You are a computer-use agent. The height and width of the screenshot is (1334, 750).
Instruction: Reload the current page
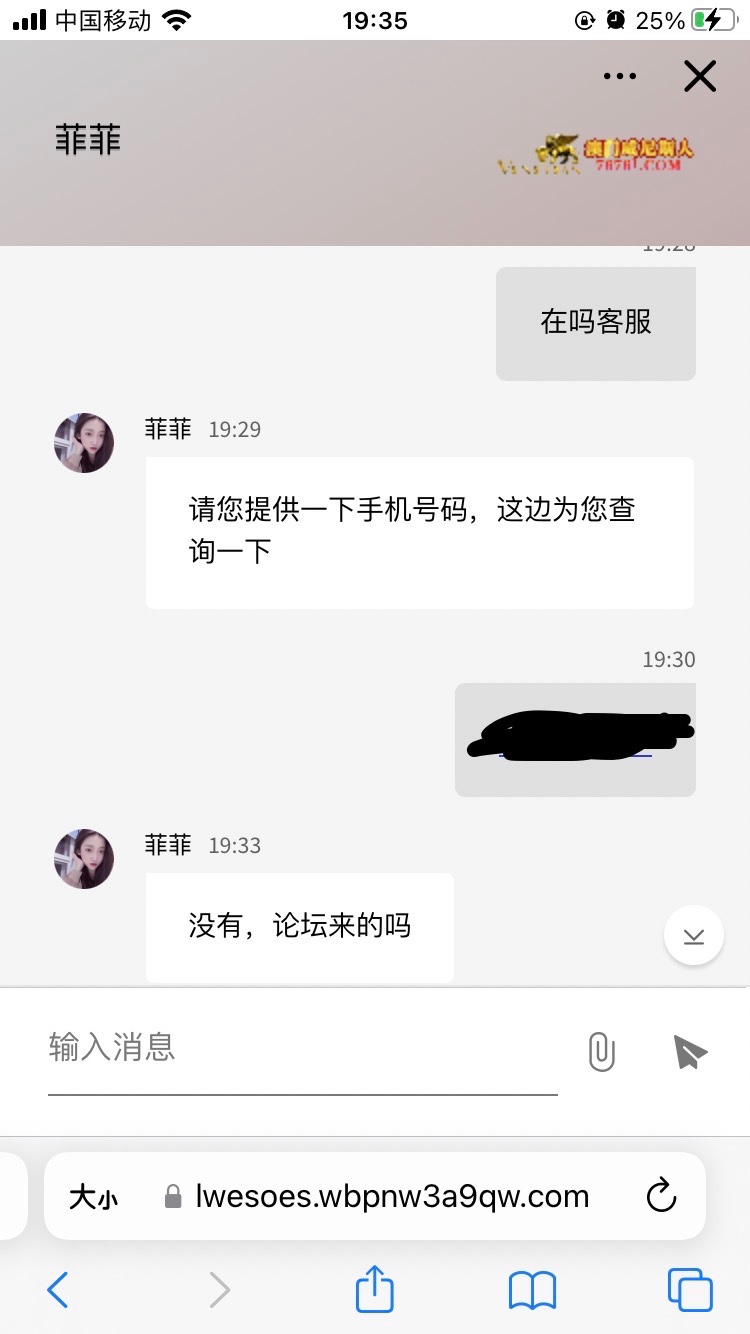(661, 1196)
